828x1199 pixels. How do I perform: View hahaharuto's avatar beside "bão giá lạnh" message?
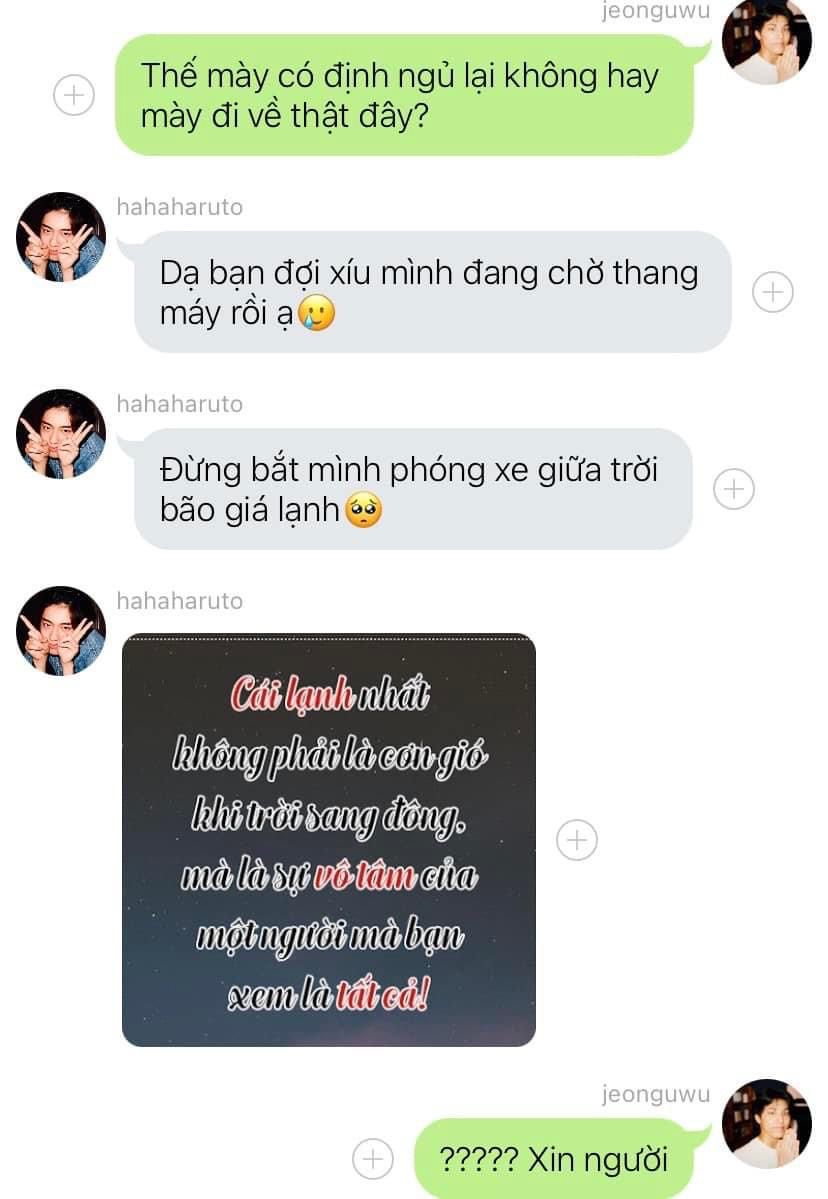[x=61, y=434]
